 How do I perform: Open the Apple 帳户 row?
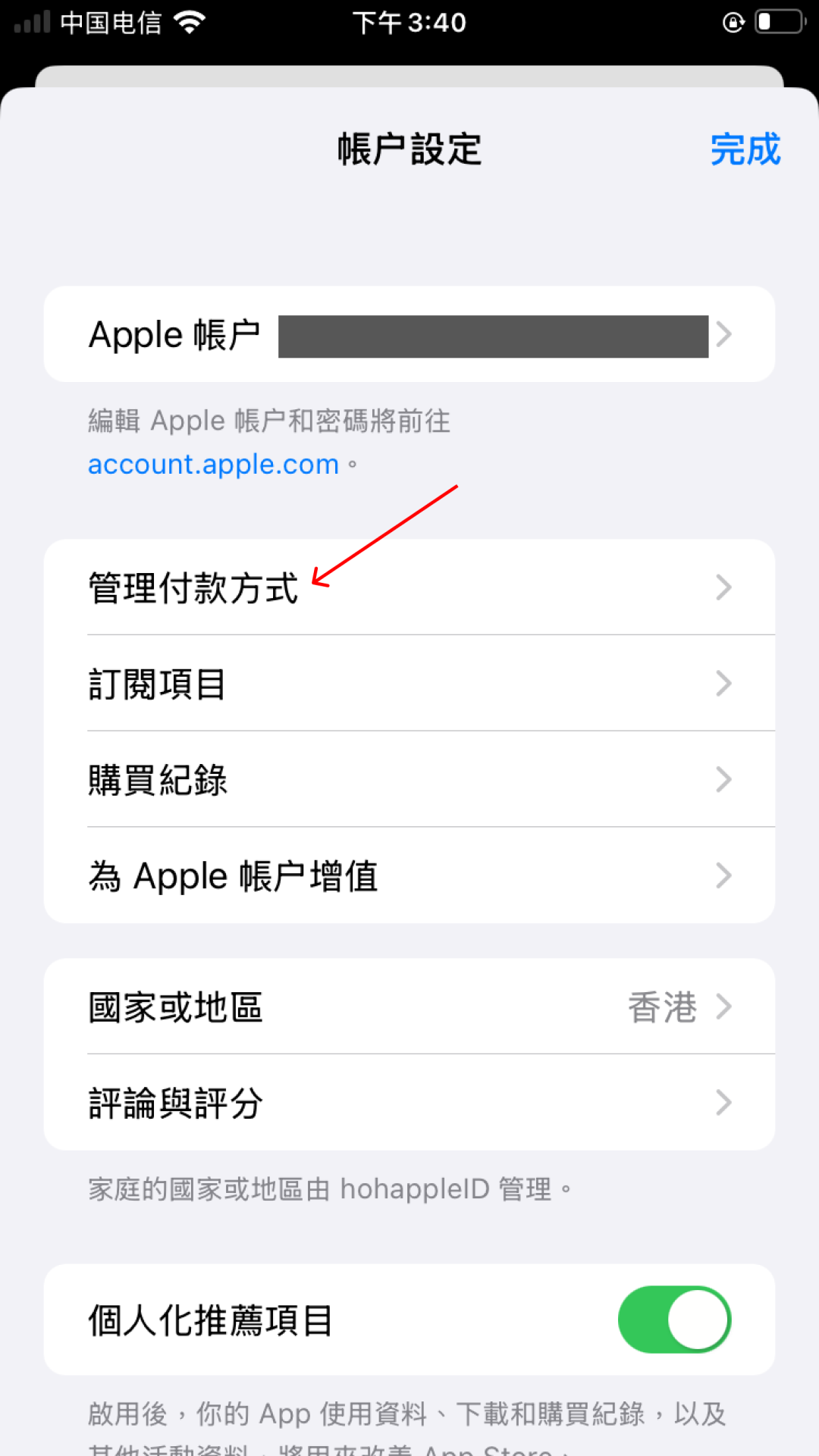[x=409, y=334]
